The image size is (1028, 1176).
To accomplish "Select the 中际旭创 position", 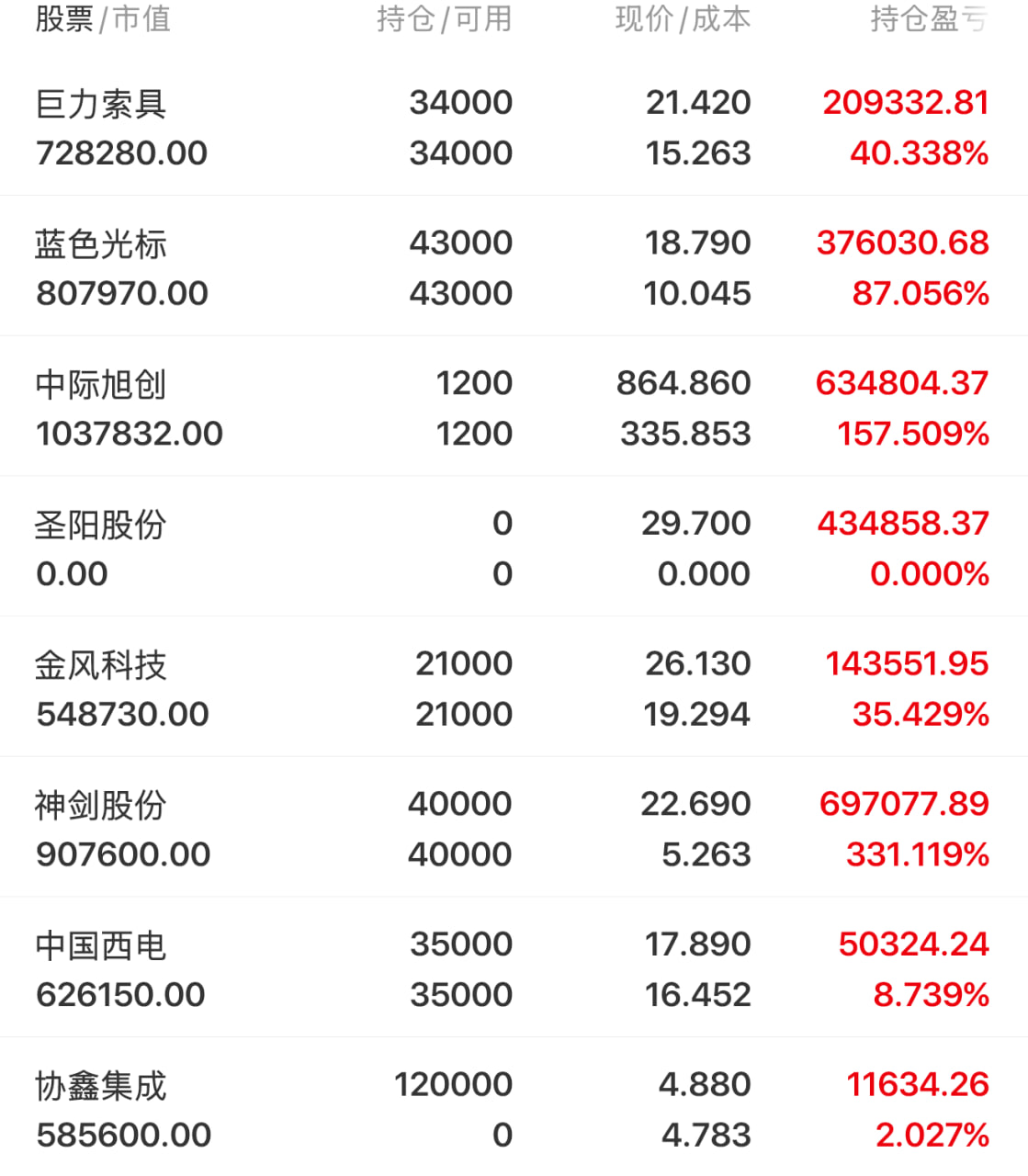I will click(514, 407).
